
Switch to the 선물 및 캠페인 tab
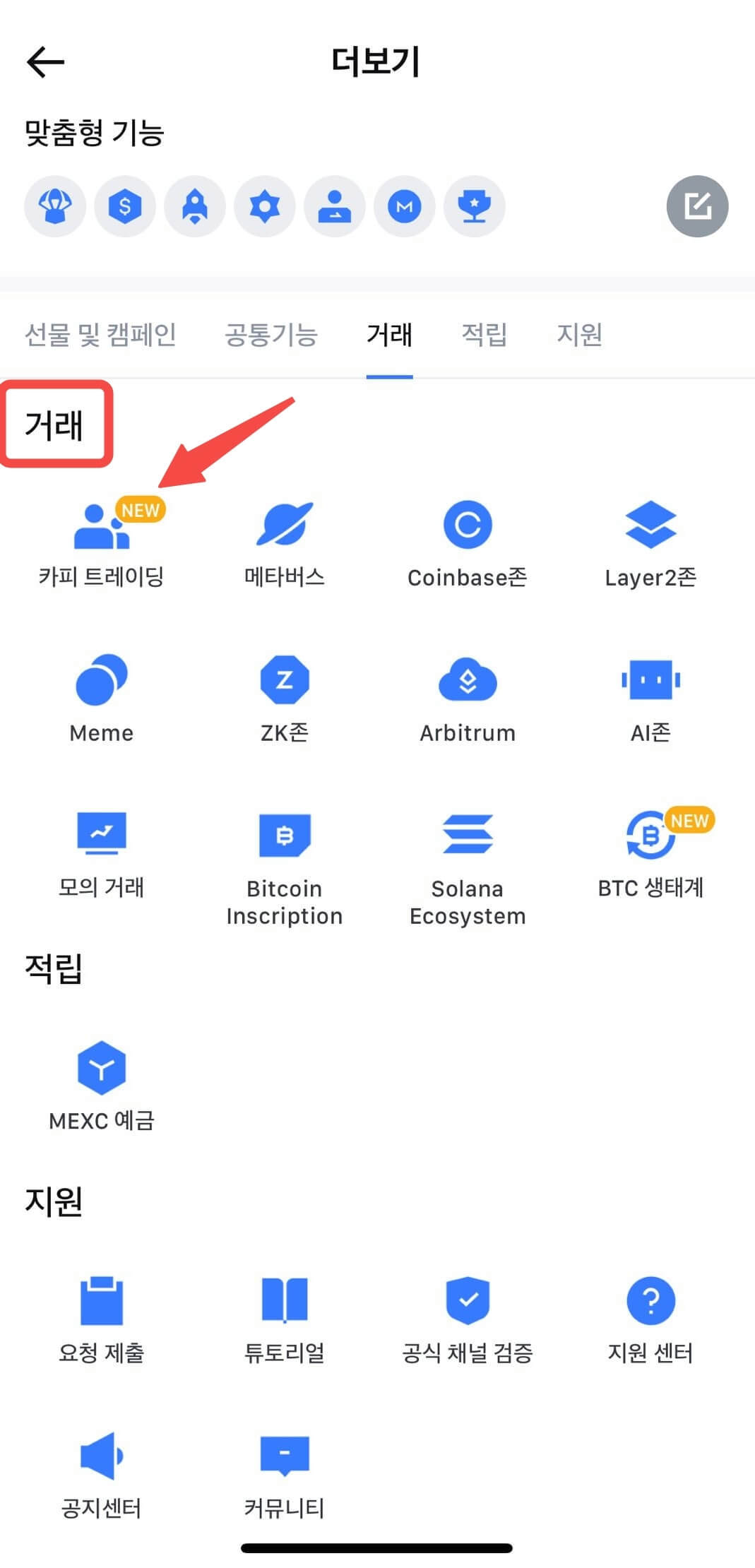tap(100, 334)
